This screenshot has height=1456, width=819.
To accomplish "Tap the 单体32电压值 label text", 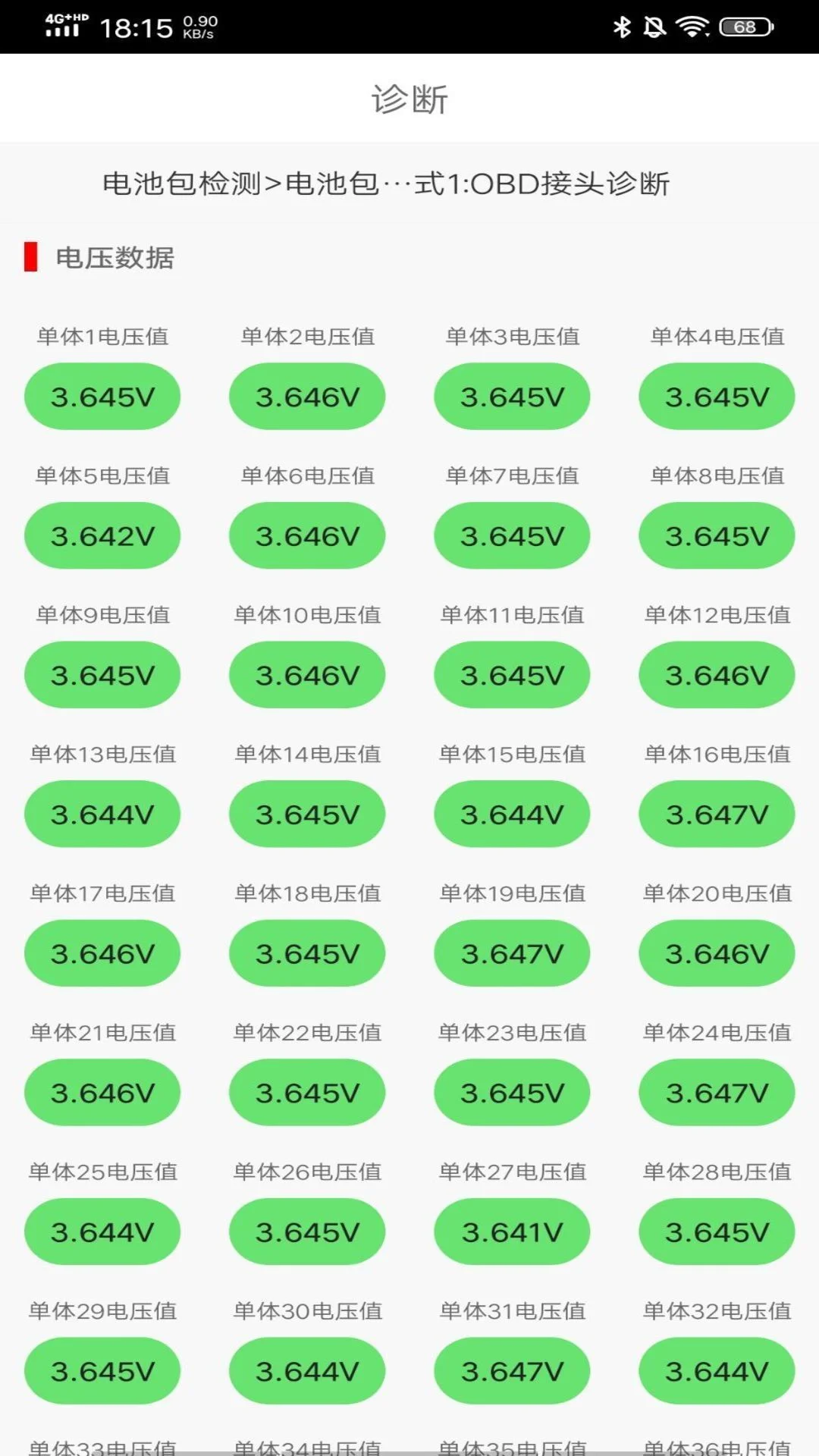I will point(716,1310).
